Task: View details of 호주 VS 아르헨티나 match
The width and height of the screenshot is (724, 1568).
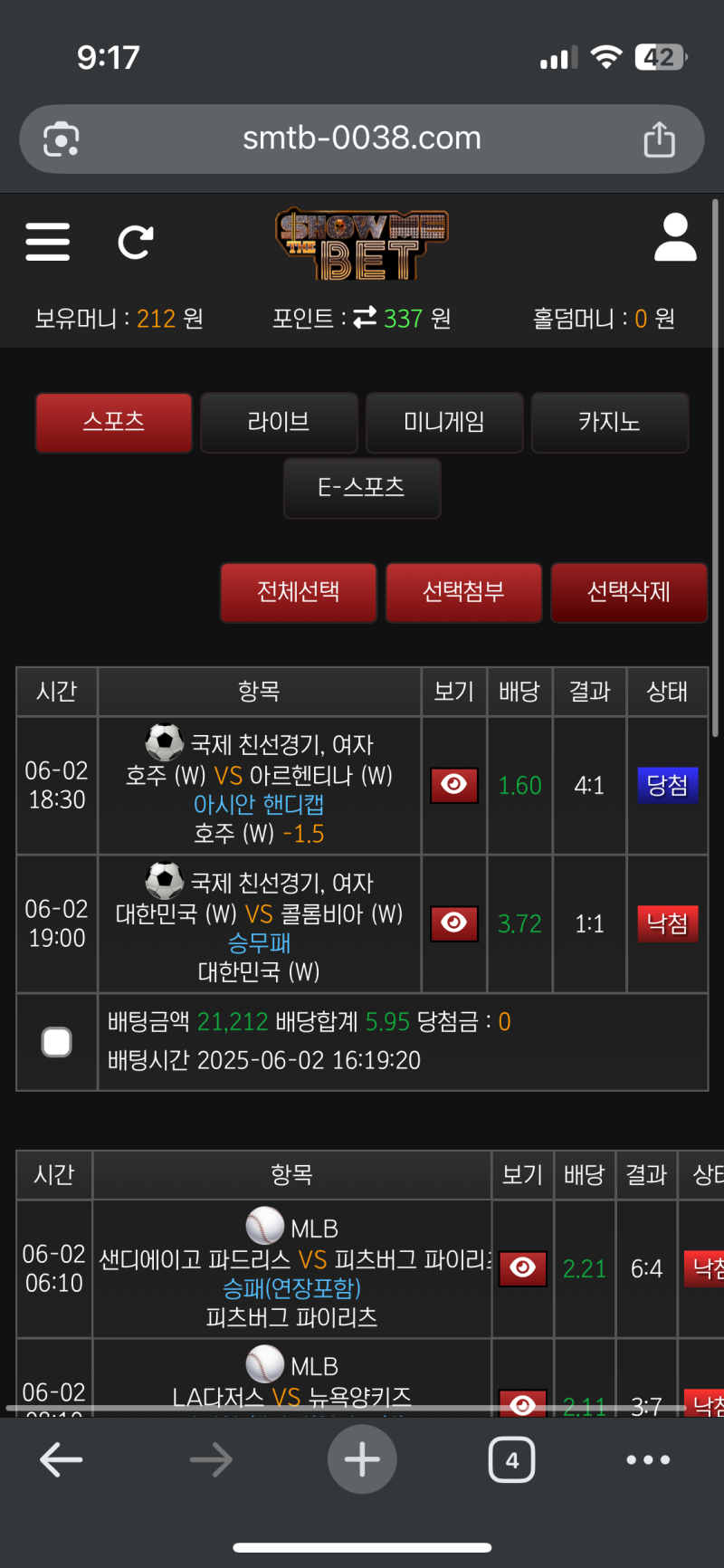Action: coord(454,785)
